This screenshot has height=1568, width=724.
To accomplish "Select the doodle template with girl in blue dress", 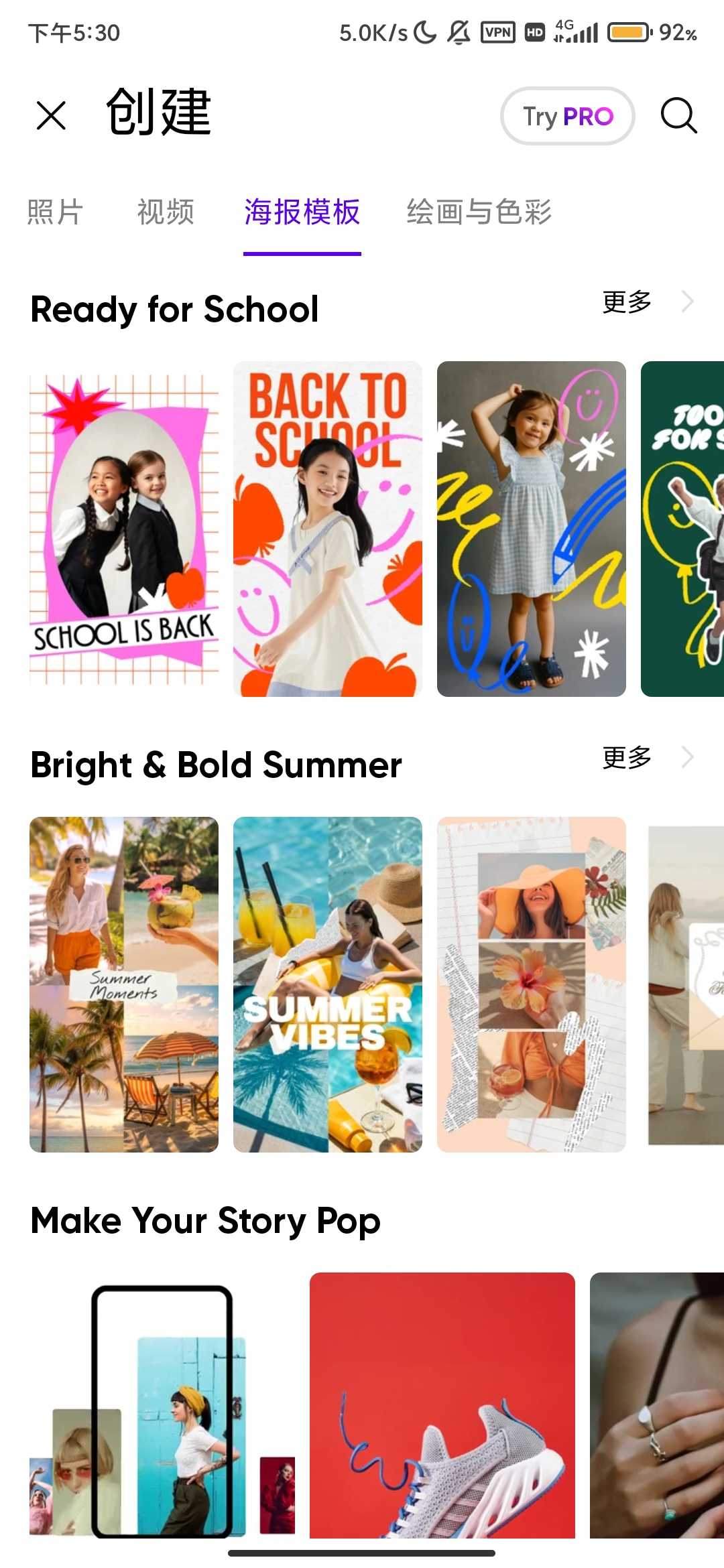I will (532, 529).
